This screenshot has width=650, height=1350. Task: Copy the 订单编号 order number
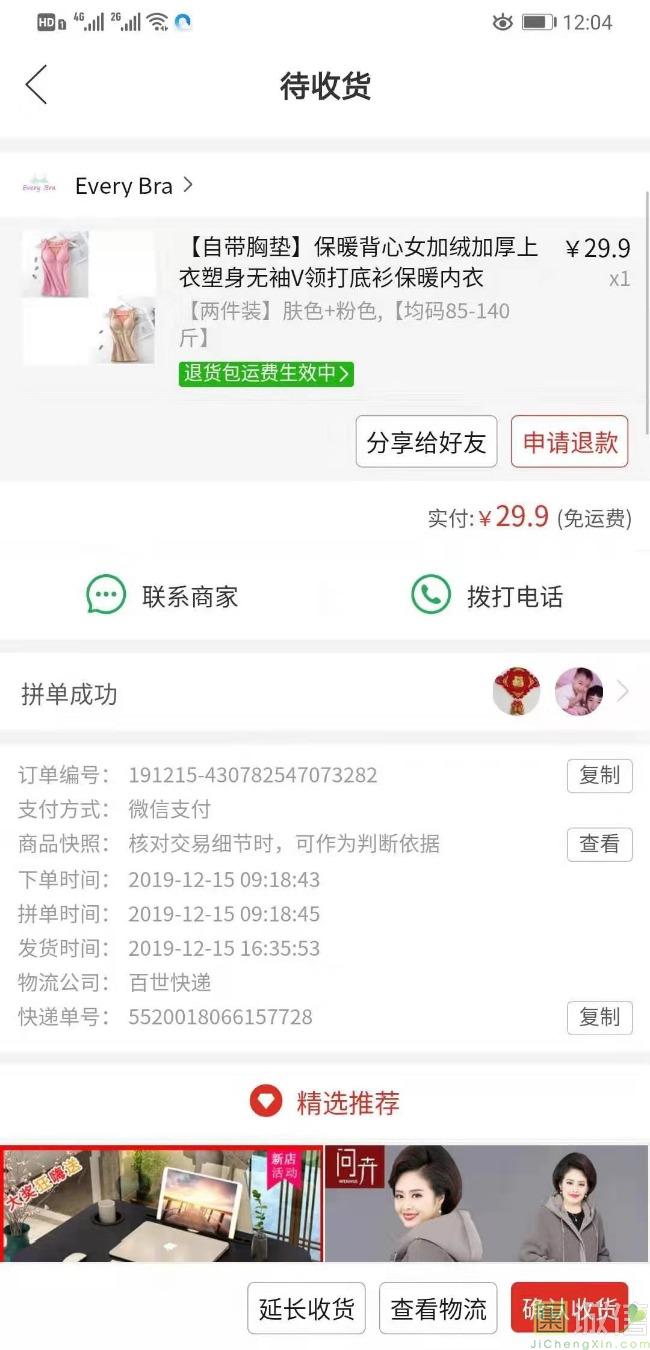(x=599, y=776)
